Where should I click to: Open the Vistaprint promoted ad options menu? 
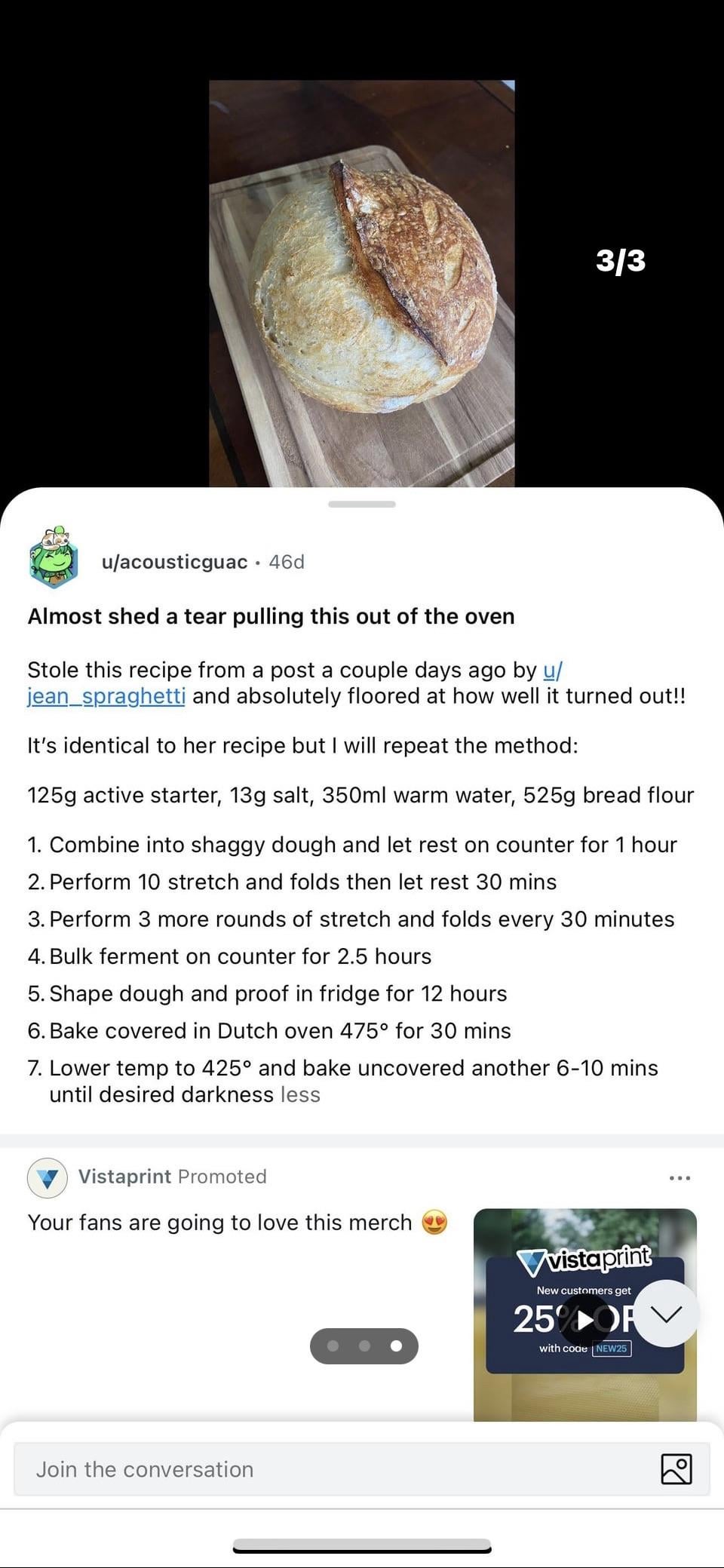click(x=680, y=1177)
